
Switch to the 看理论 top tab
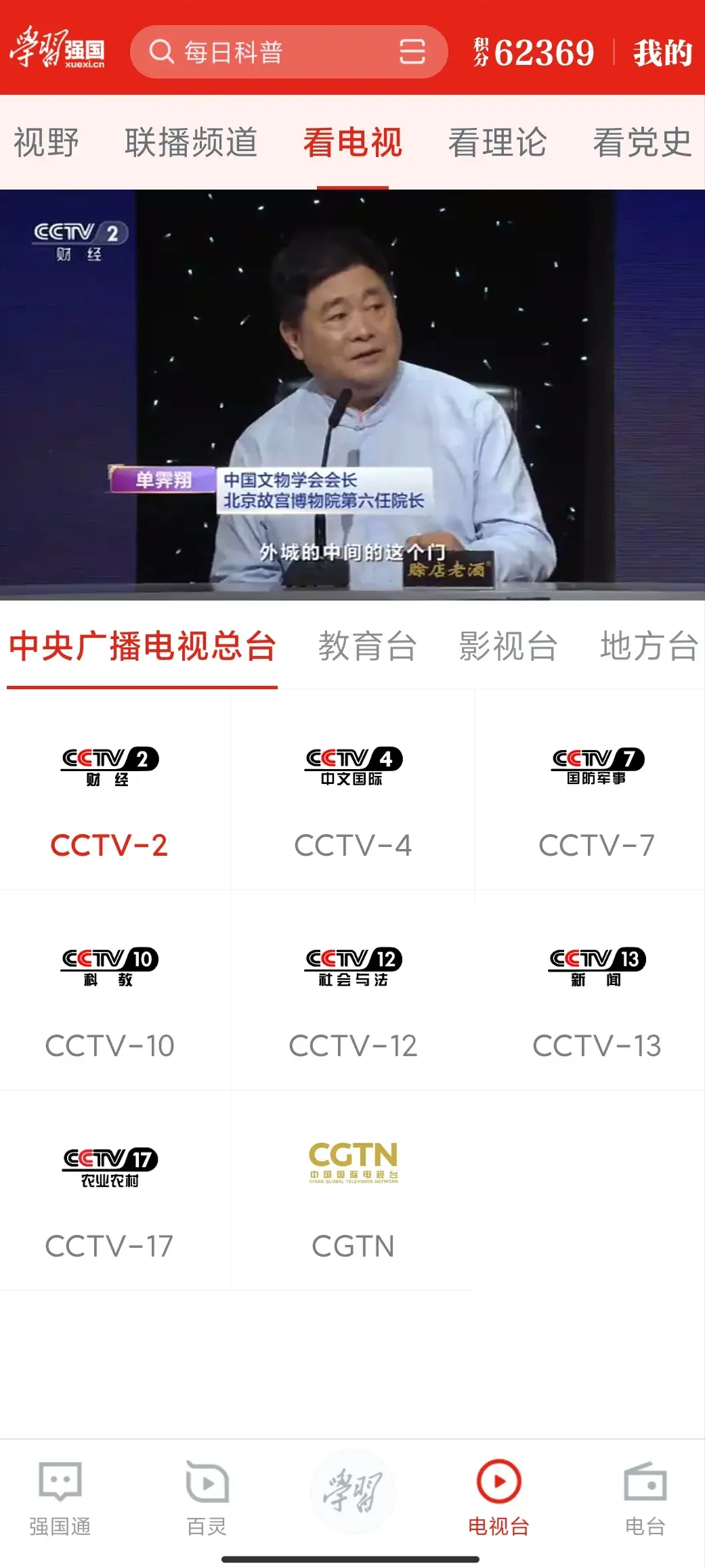tap(497, 143)
